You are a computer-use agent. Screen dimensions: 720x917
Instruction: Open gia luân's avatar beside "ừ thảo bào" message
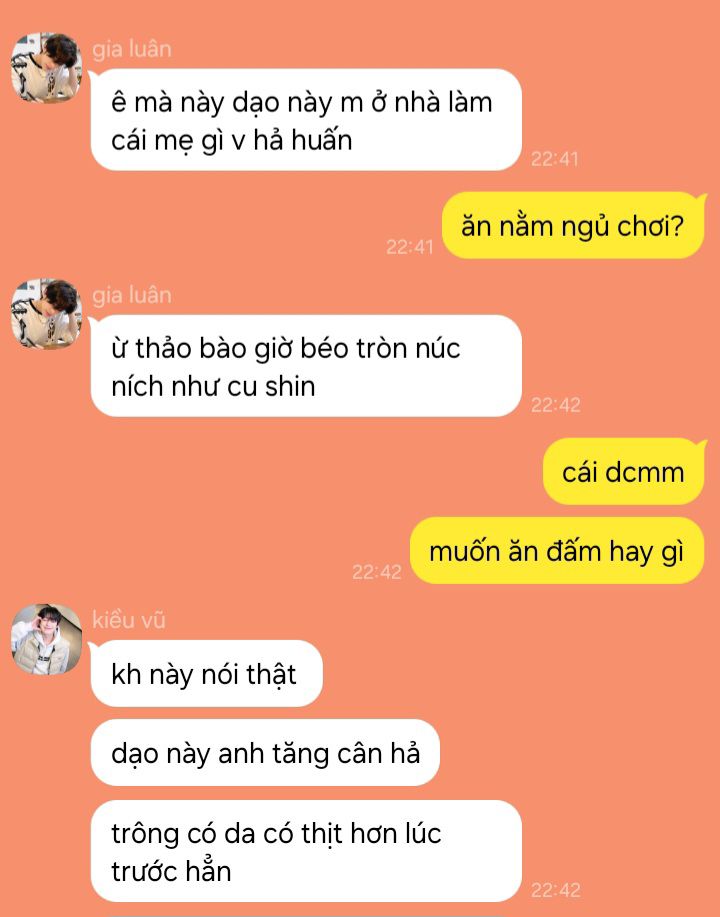pyautogui.click(x=47, y=314)
